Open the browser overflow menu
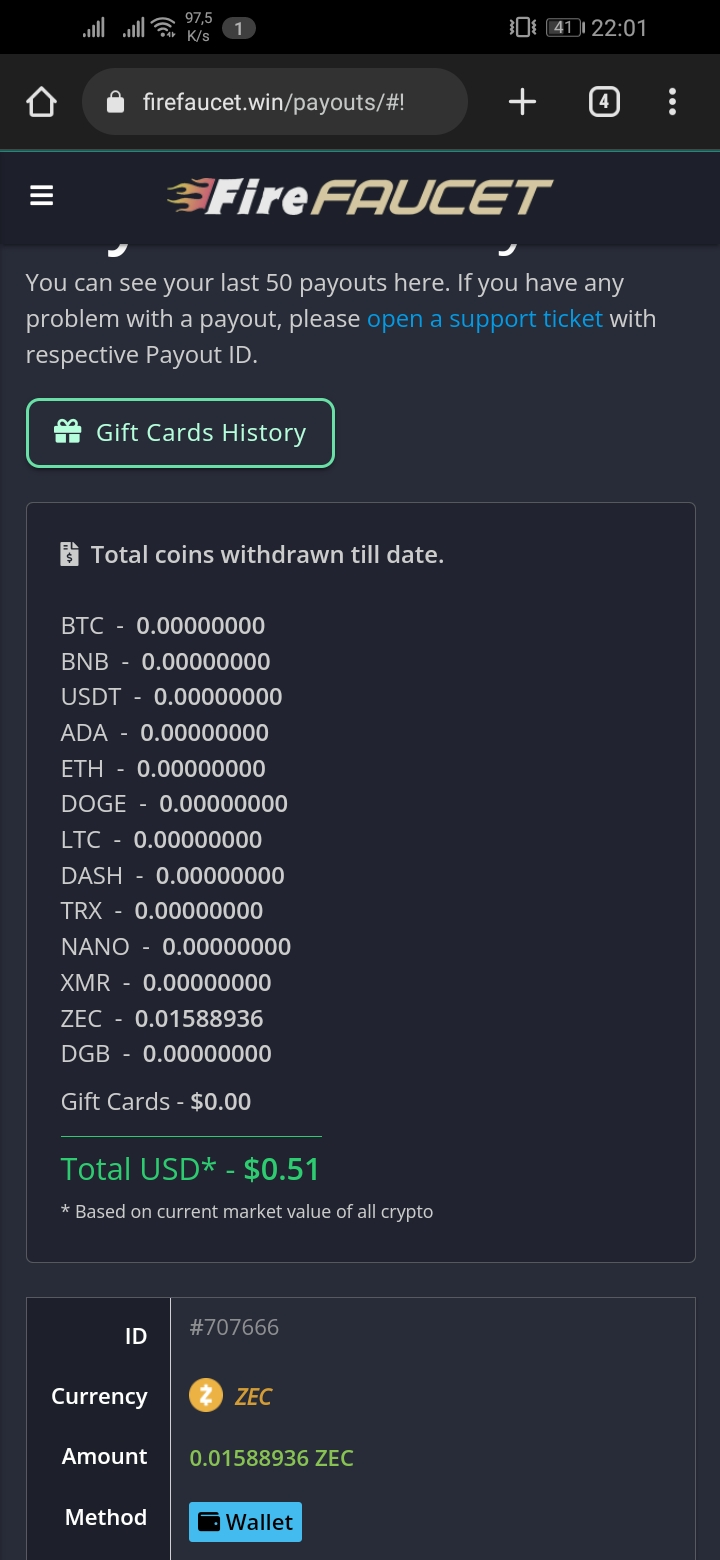The width and height of the screenshot is (720, 1560). [x=672, y=101]
